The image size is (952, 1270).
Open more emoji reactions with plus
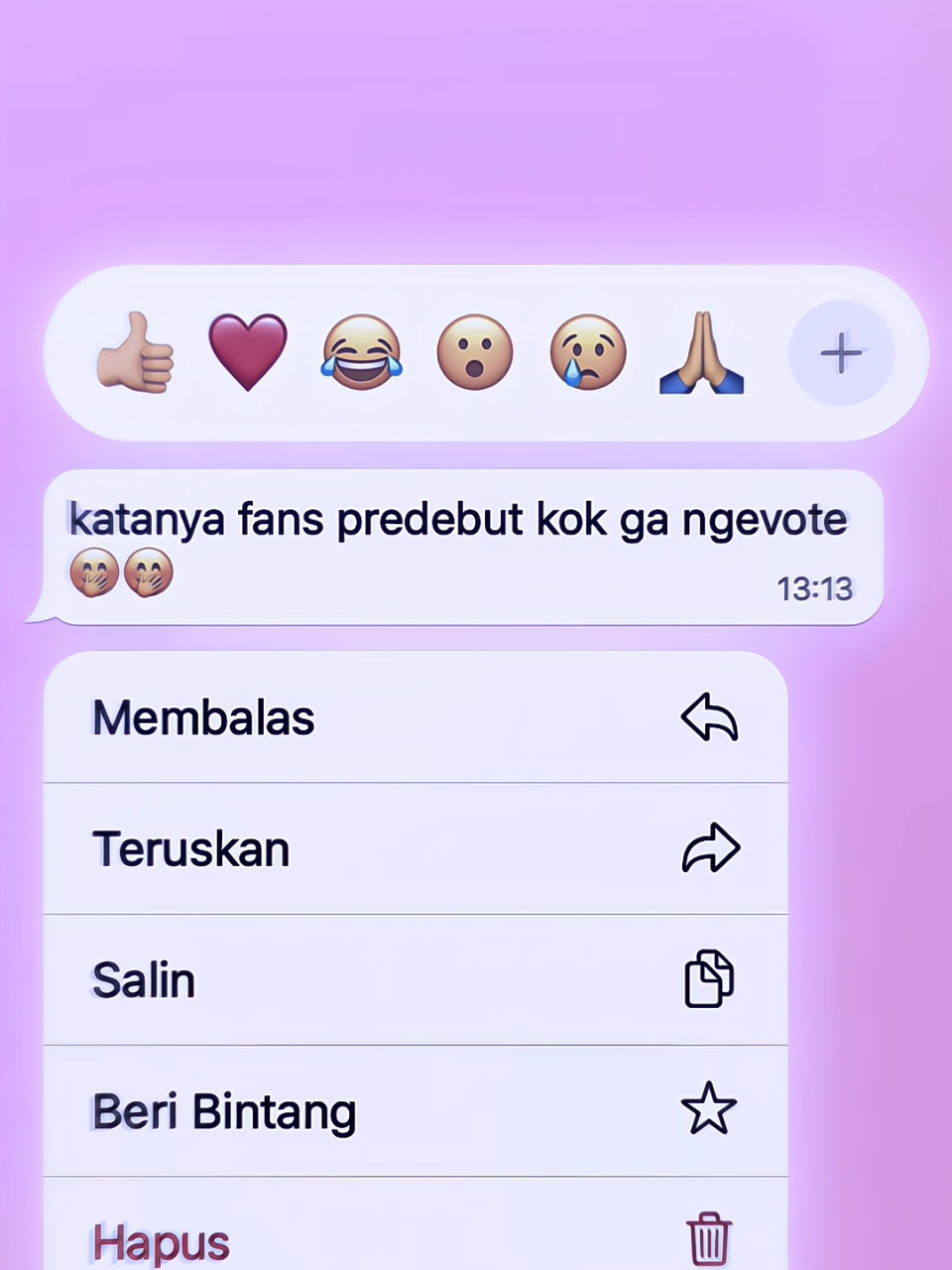pyautogui.click(x=841, y=352)
